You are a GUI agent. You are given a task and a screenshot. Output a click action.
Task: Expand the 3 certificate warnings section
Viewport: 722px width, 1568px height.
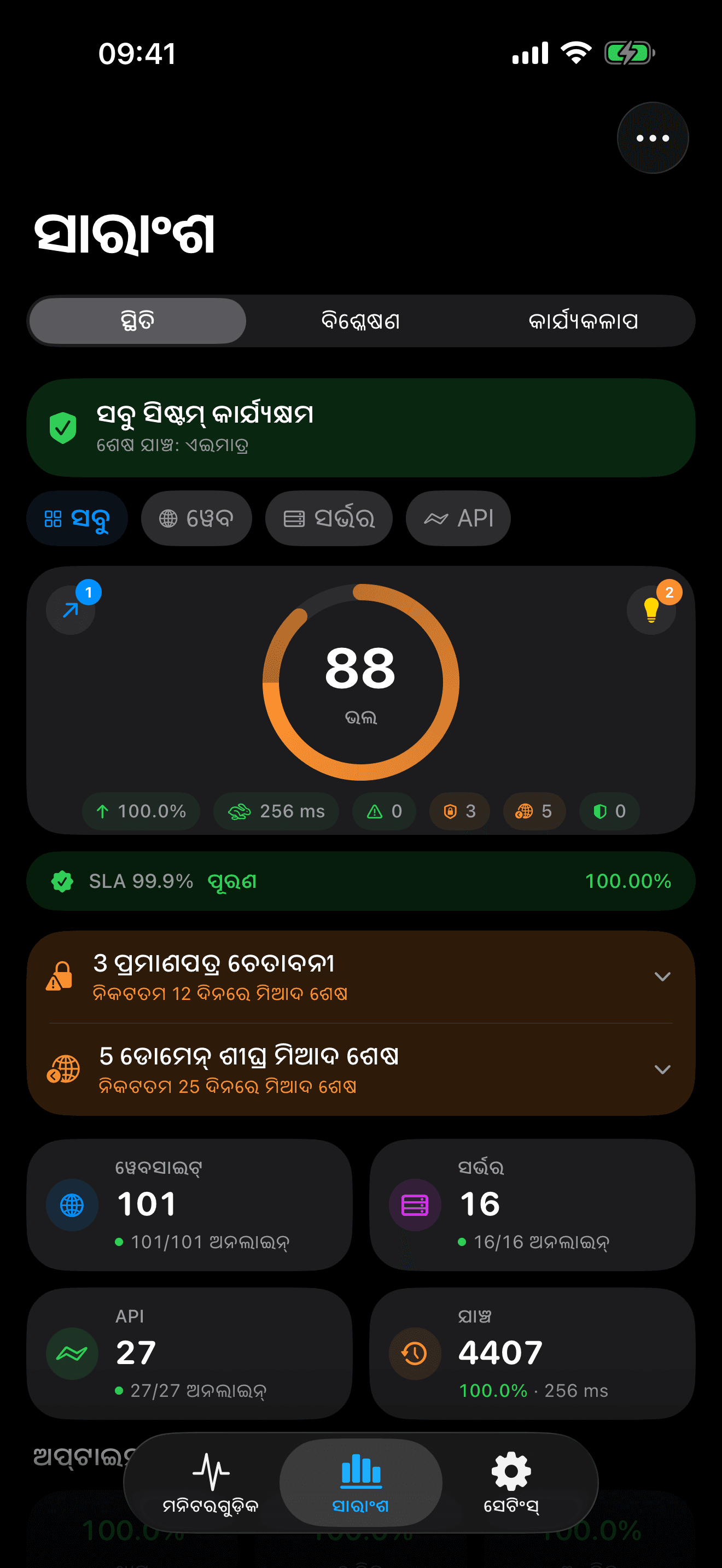tap(663, 976)
